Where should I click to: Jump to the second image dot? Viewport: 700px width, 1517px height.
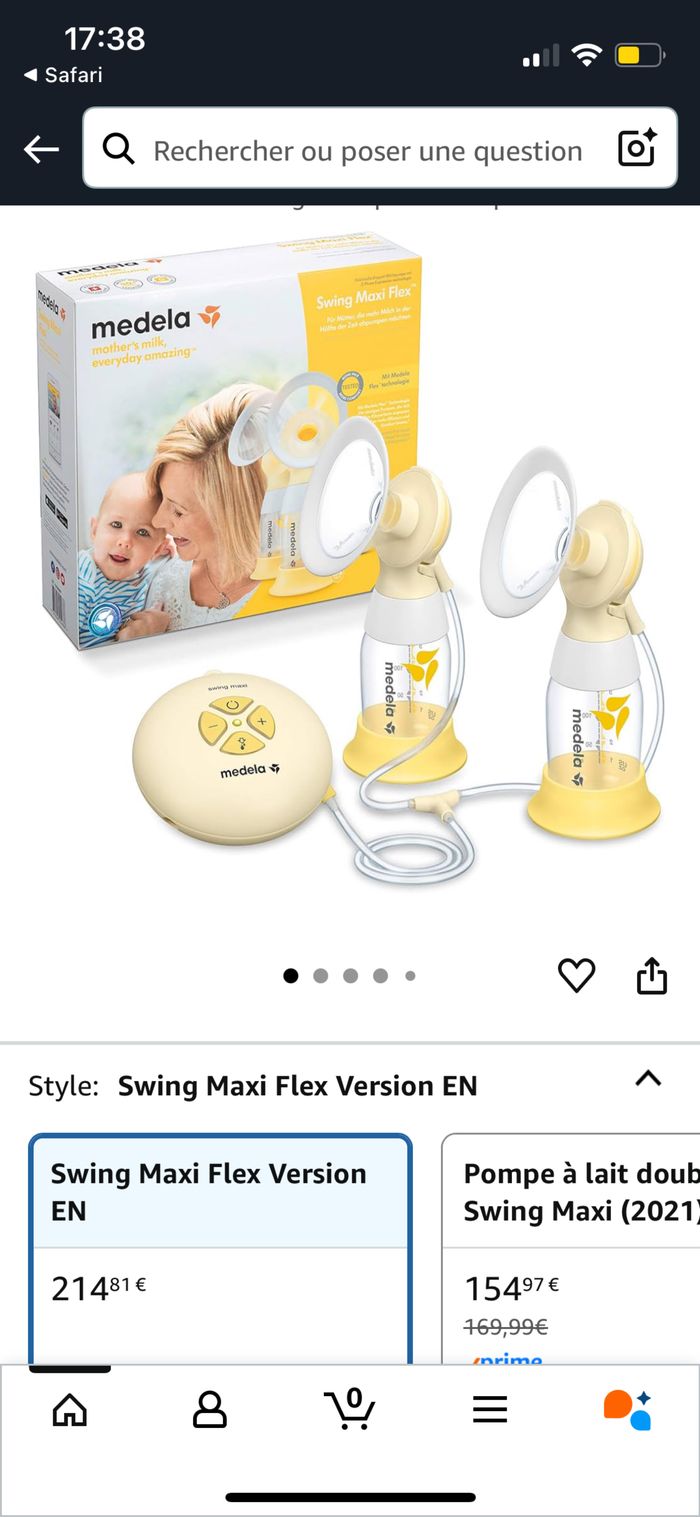320,976
